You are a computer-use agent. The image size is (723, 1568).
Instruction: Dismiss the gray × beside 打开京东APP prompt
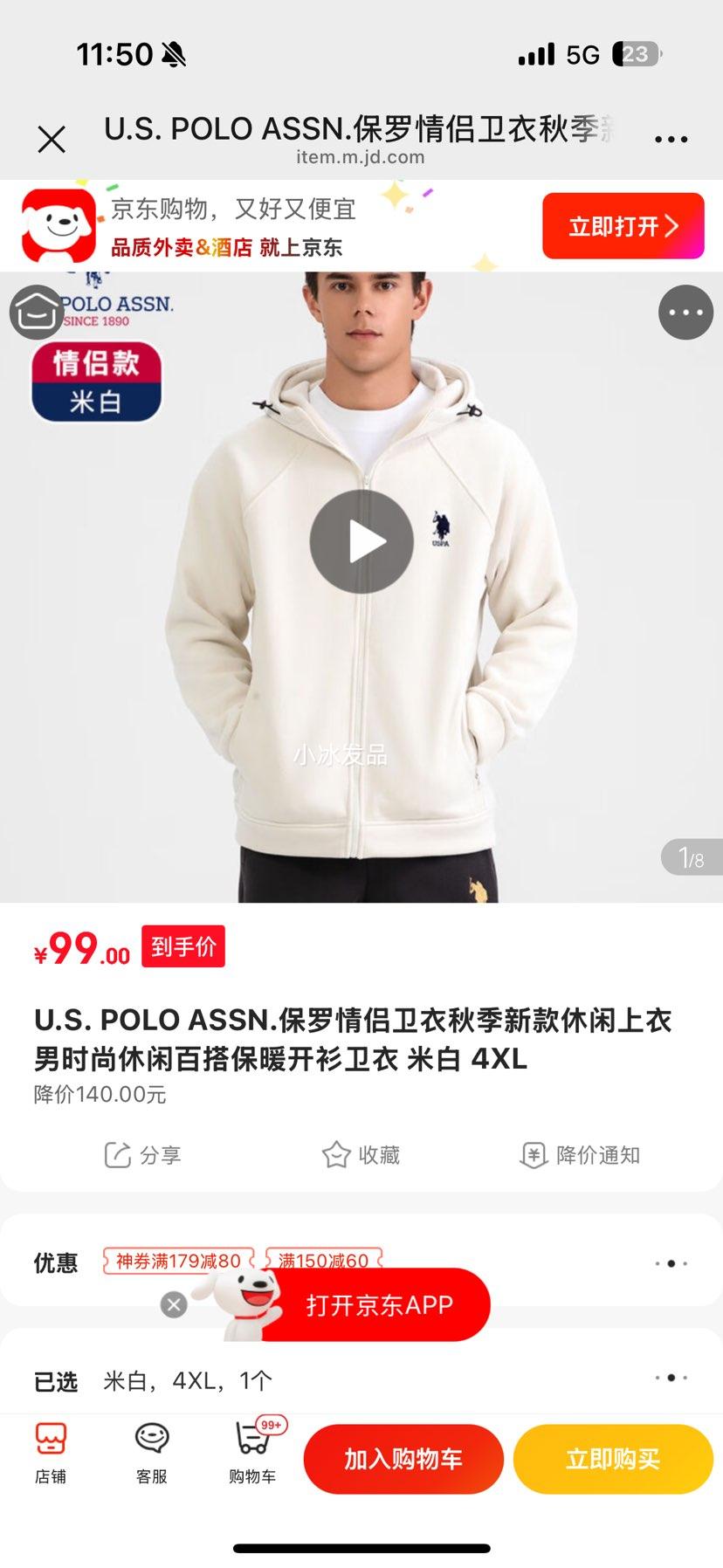tap(174, 1305)
